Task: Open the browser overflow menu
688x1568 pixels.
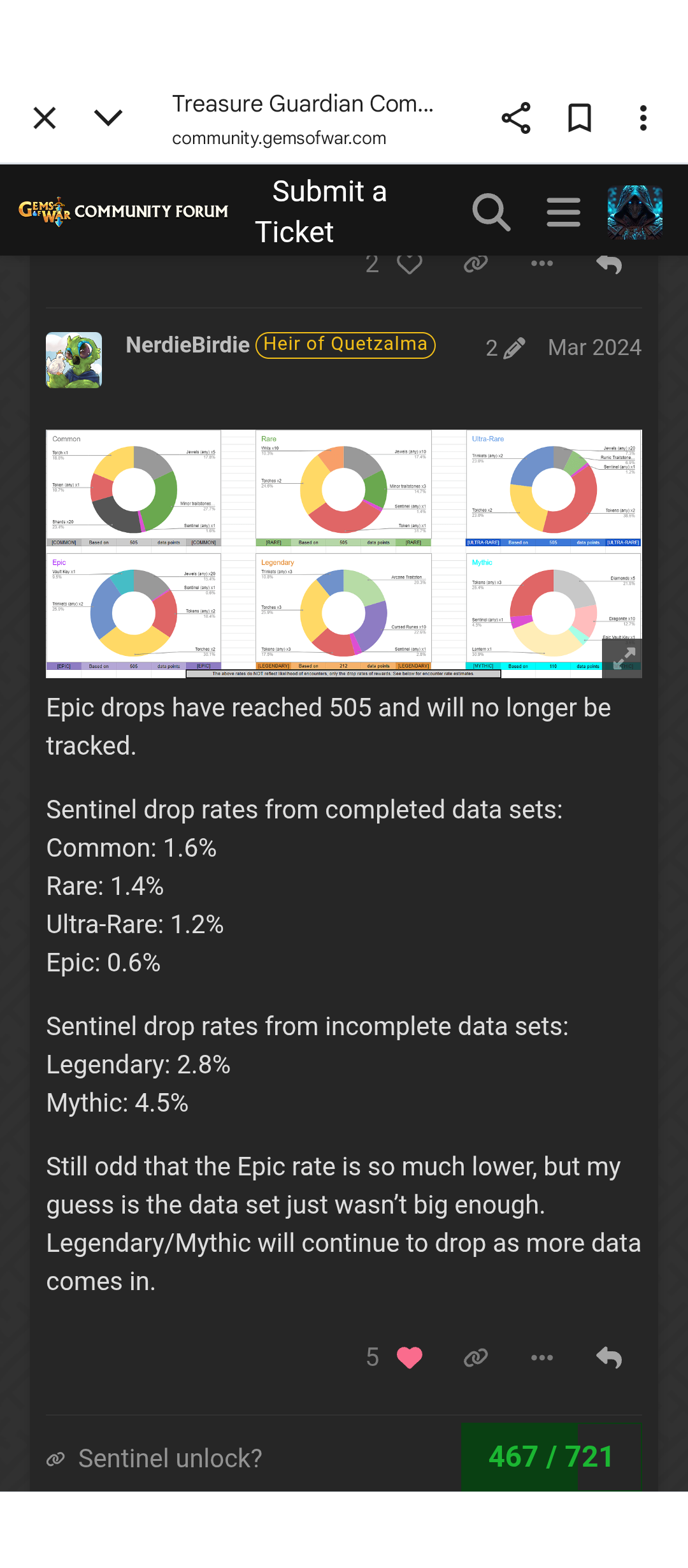Action: [x=643, y=118]
